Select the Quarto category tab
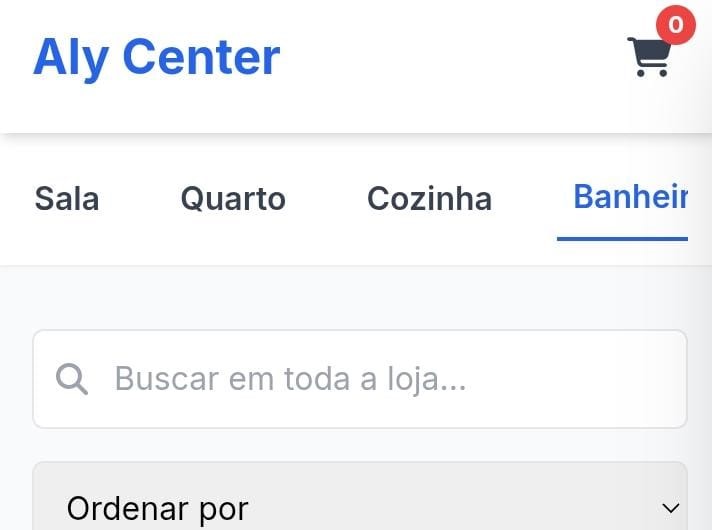 (x=233, y=198)
